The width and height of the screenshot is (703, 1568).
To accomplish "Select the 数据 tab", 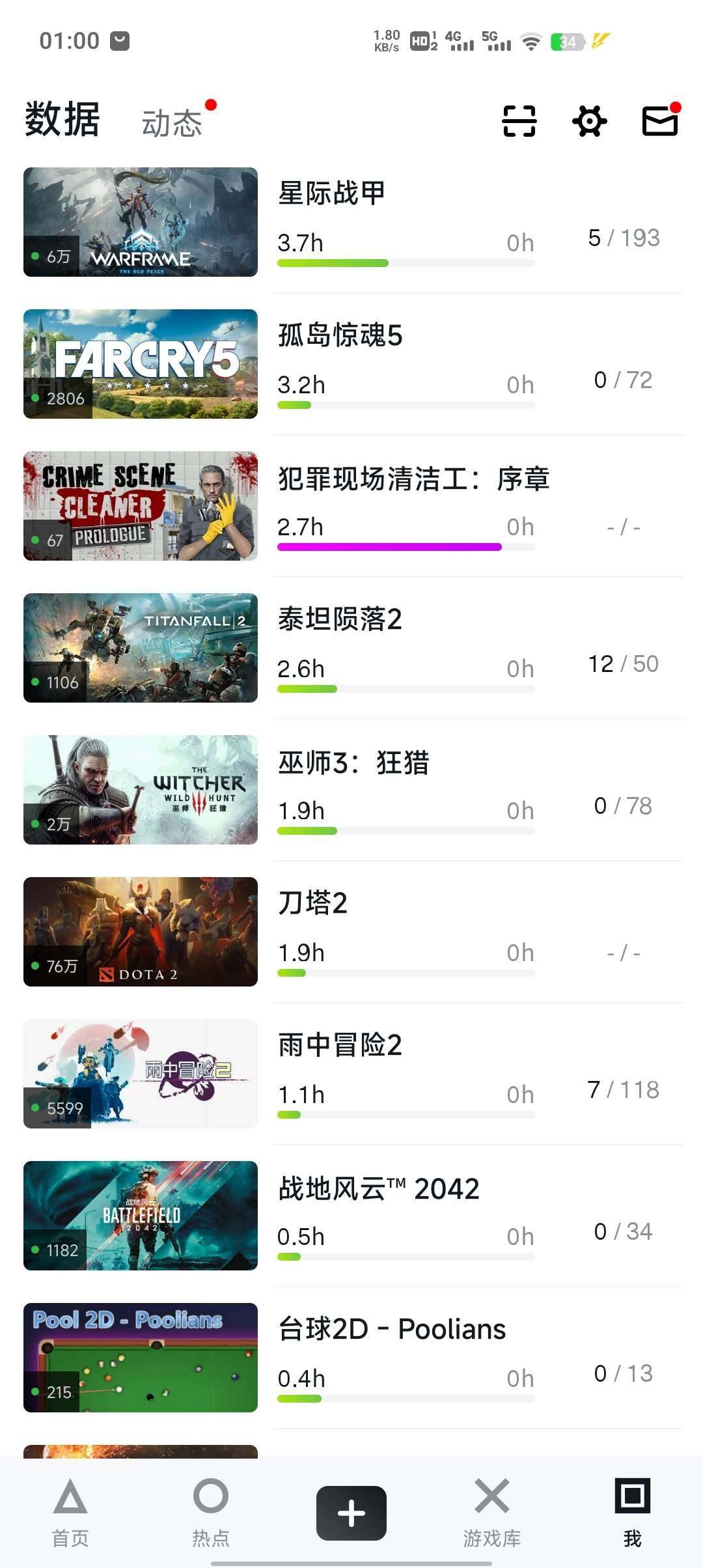I will tap(61, 121).
